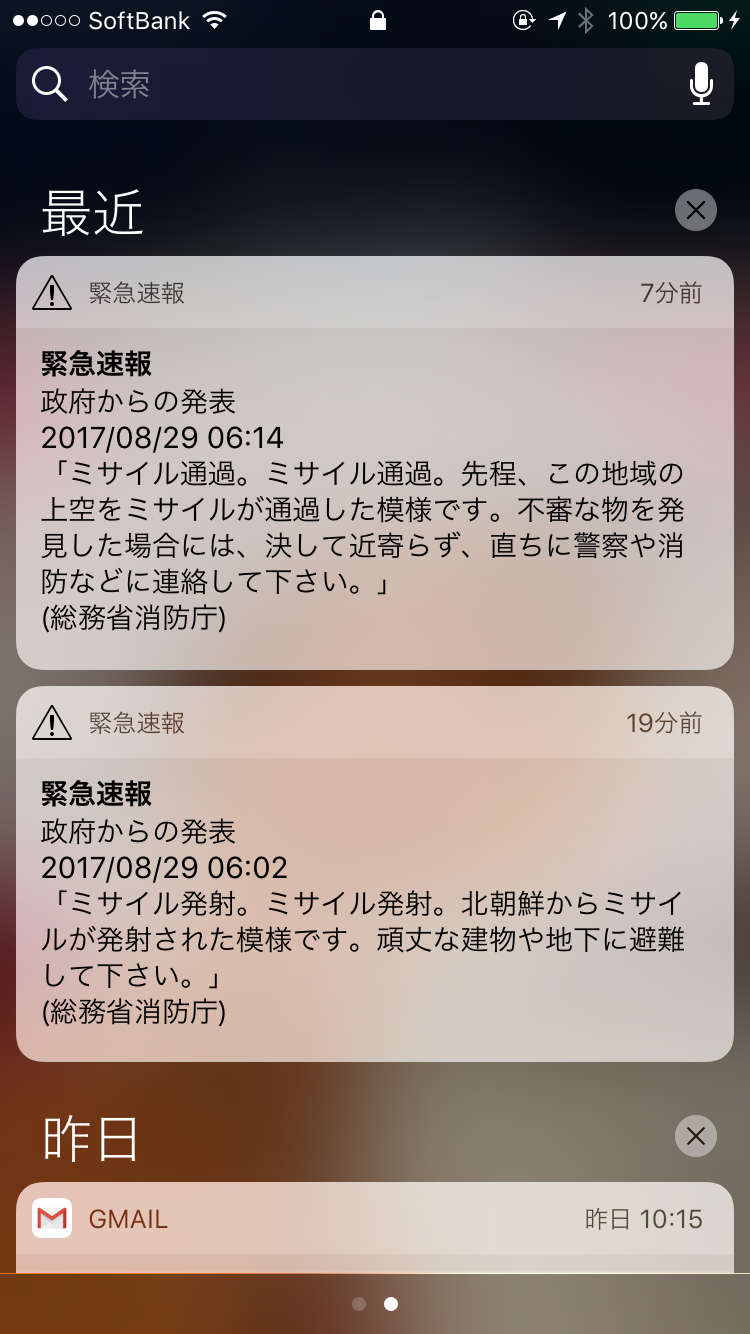Image resolution: width=750 pixels, height=1334 pixels.
Task: Clear the 昨日 notifications section
Action: point(696,1136)
